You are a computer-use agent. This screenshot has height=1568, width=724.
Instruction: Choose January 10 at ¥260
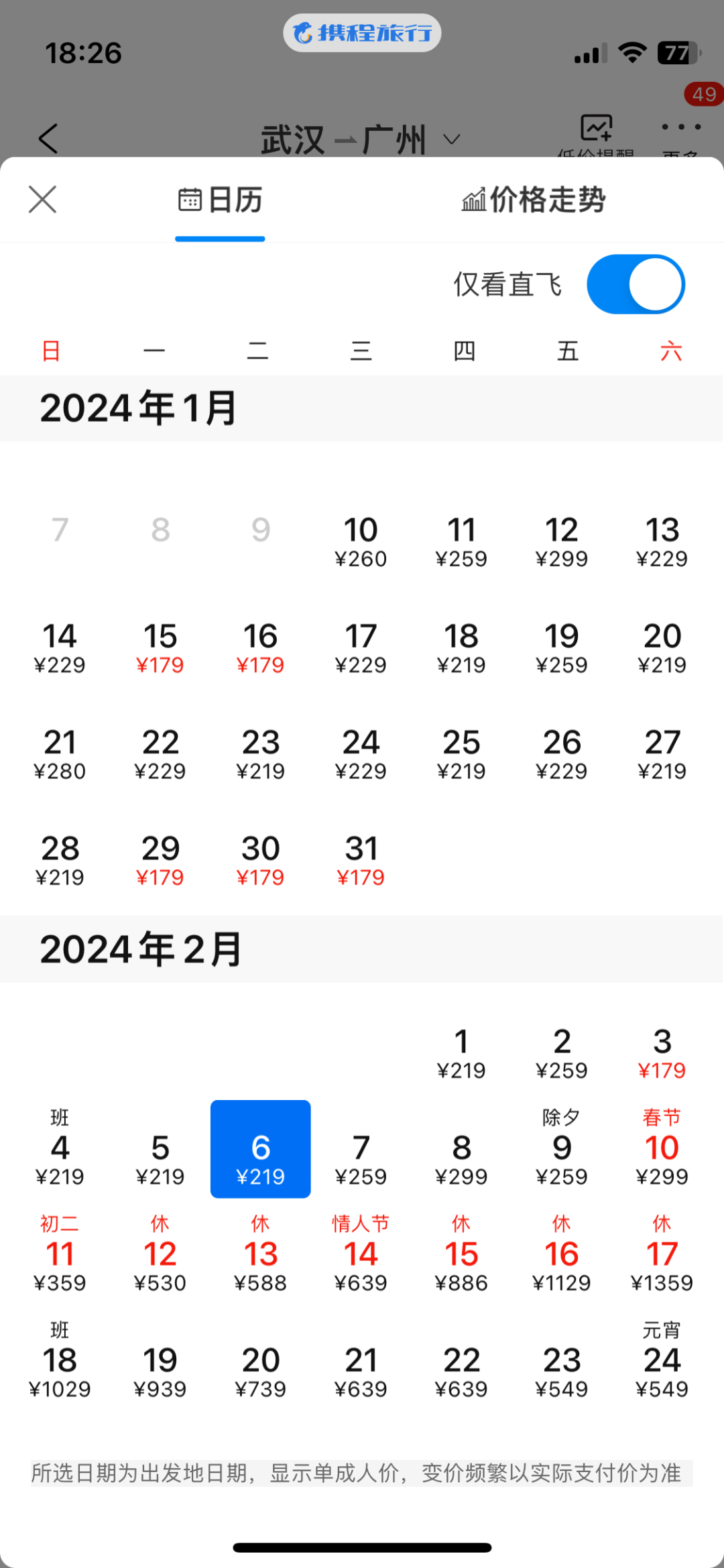[x=361, y=542]
